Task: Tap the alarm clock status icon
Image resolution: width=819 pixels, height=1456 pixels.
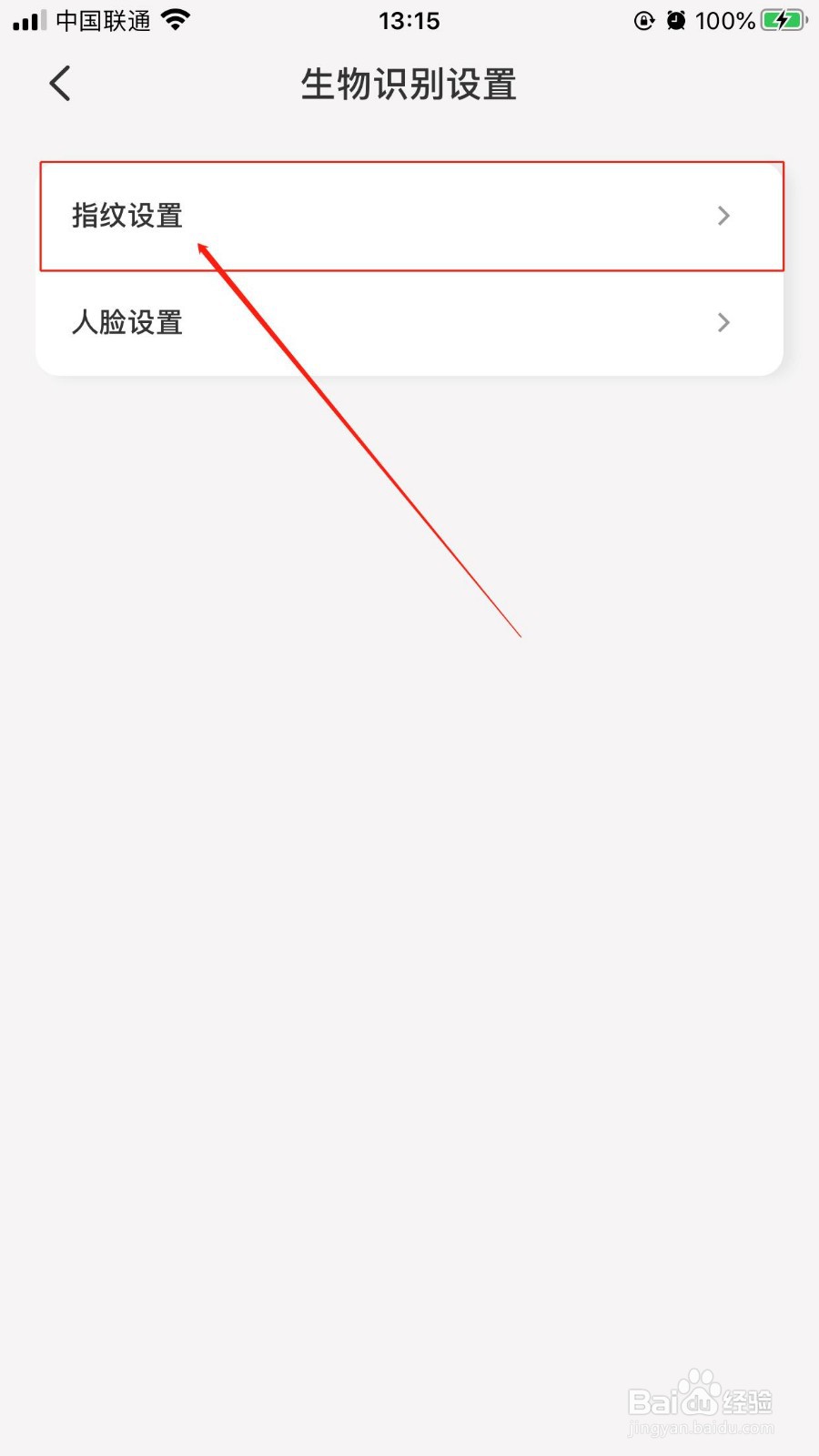Action: [676, 19]
